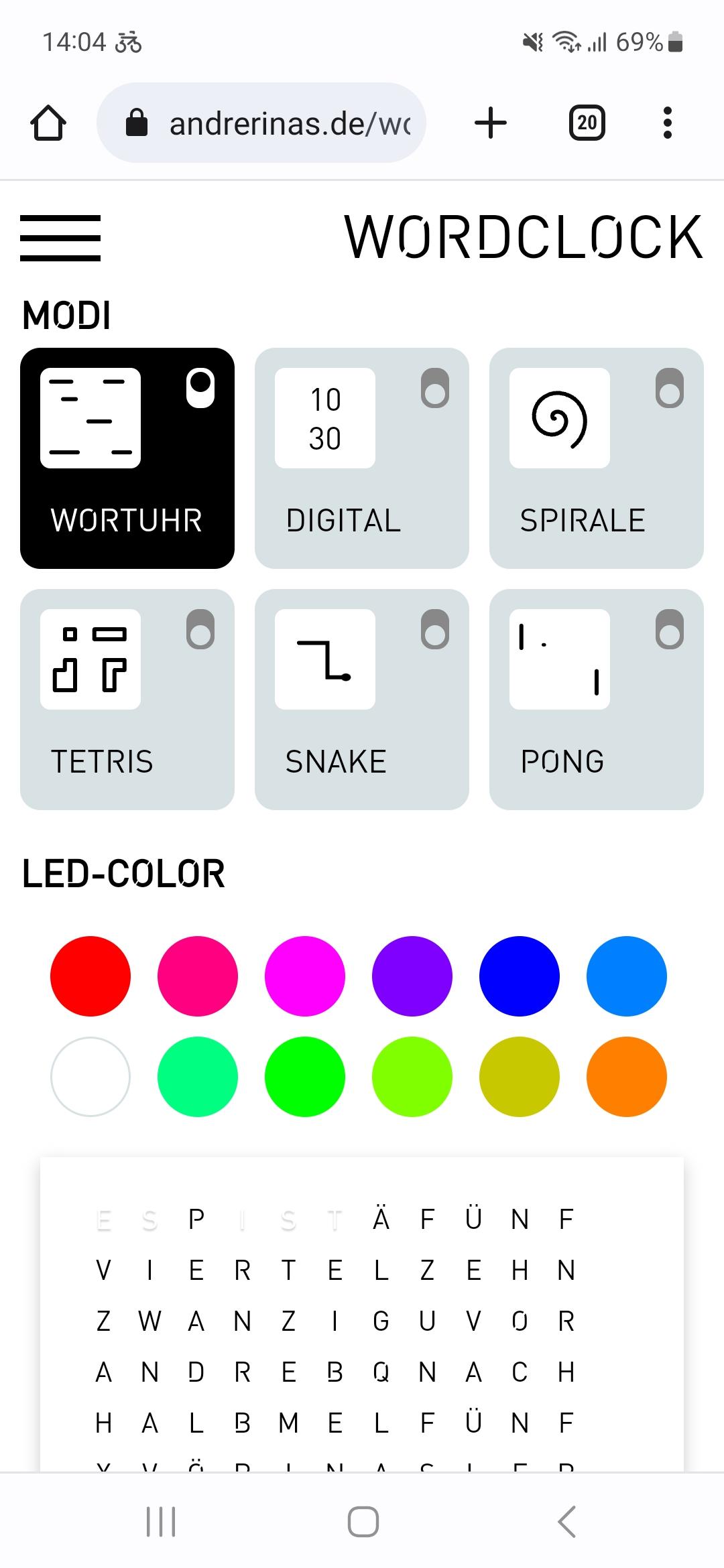Tap the browser address bar
The image size is (724, 1568).
[261, 123]
